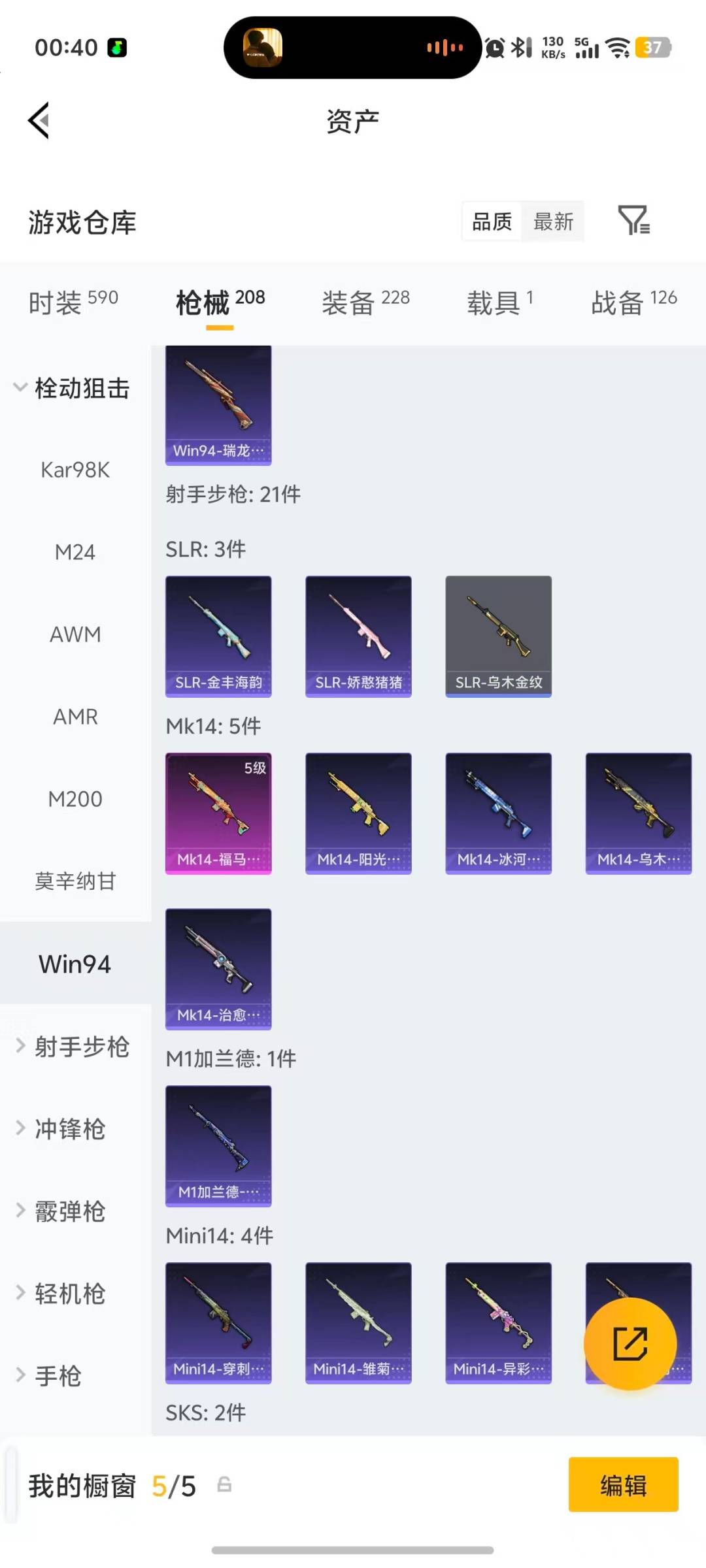This screenshot has height=1568, width=706.
Task: Select the SLR-乌木金纹 weapon thumbnail
Action: 498,636
